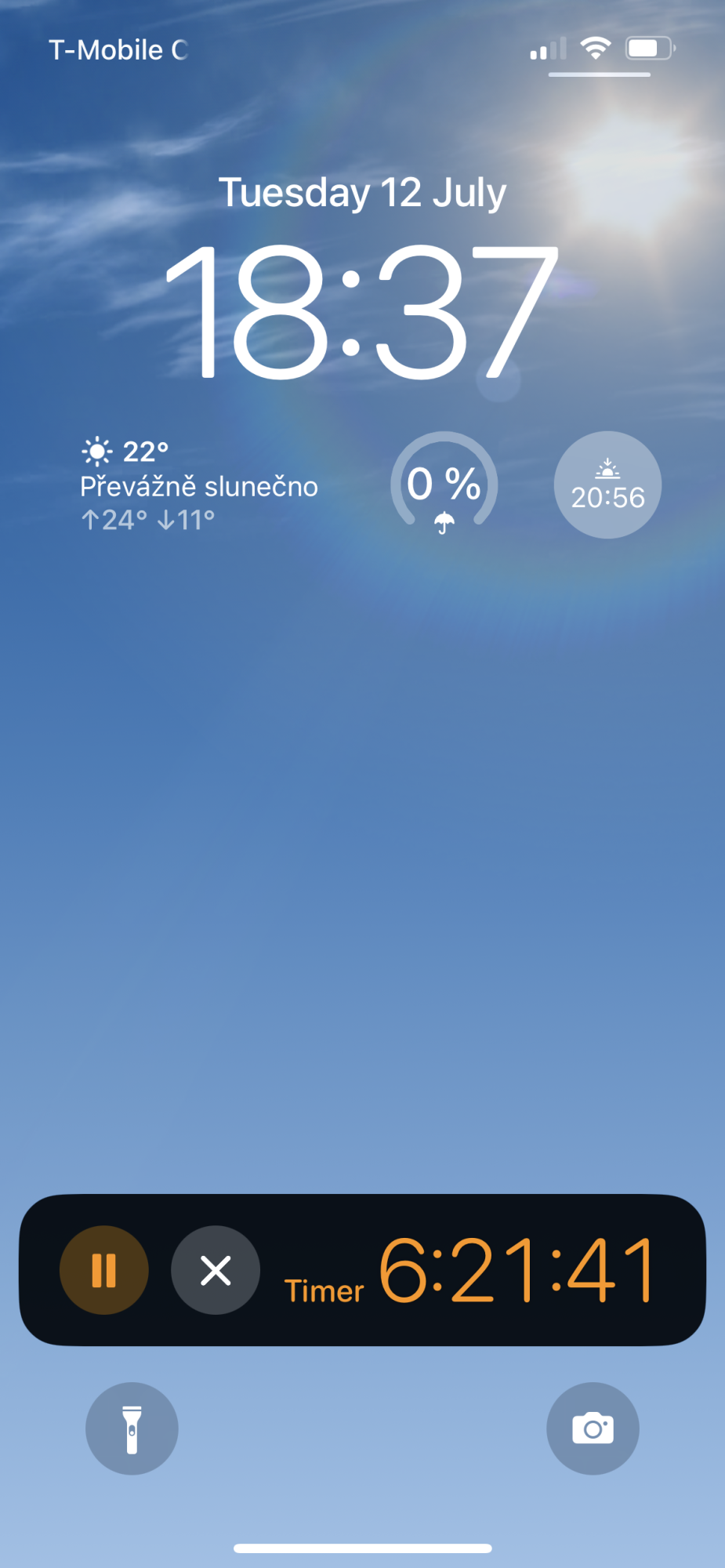Cancel the timer with the X button
Viewport: 725px width, 1568px height.
point(216,1269)
